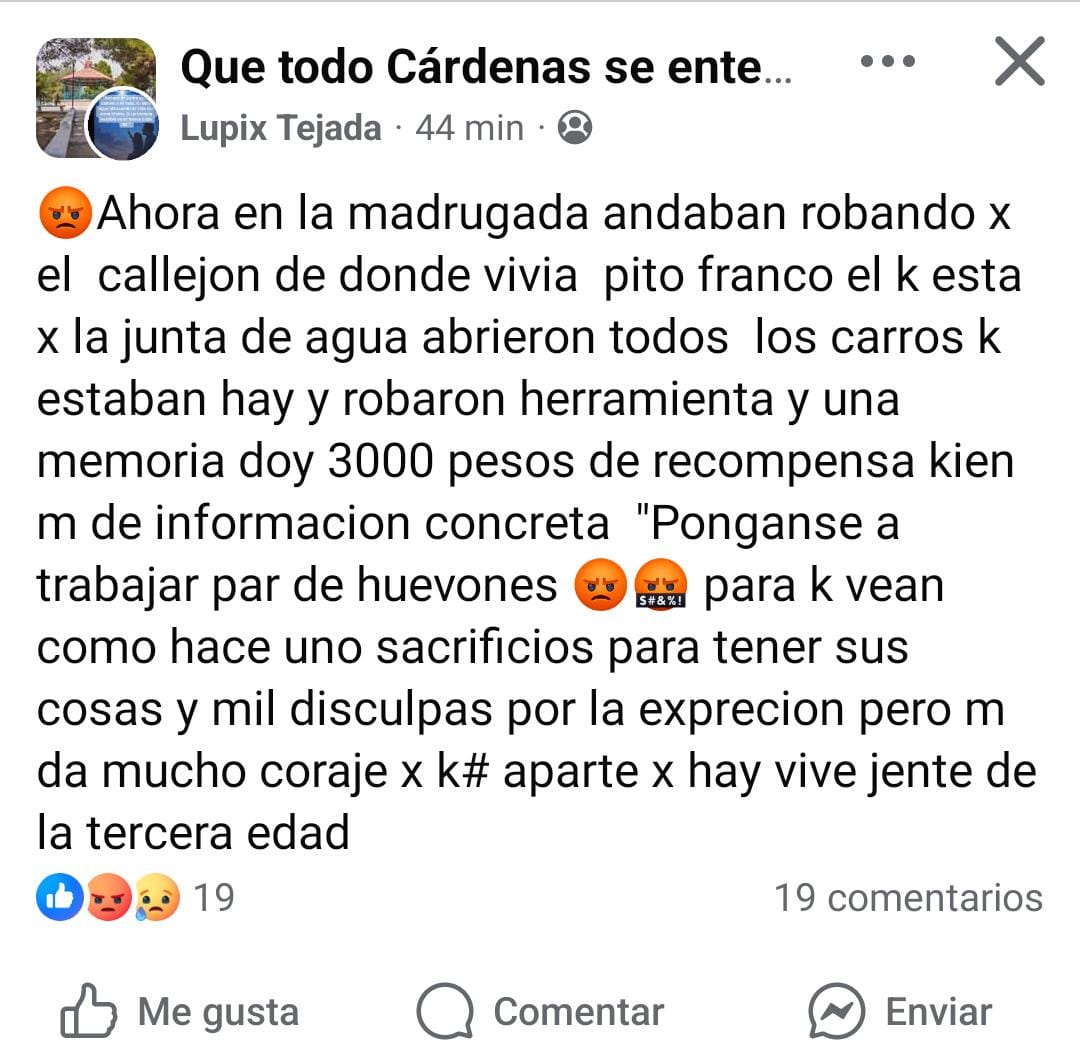Viewport: 1080px width, 1054px height.
Task: Dismiss the post with the X button
Action: 1019,62
